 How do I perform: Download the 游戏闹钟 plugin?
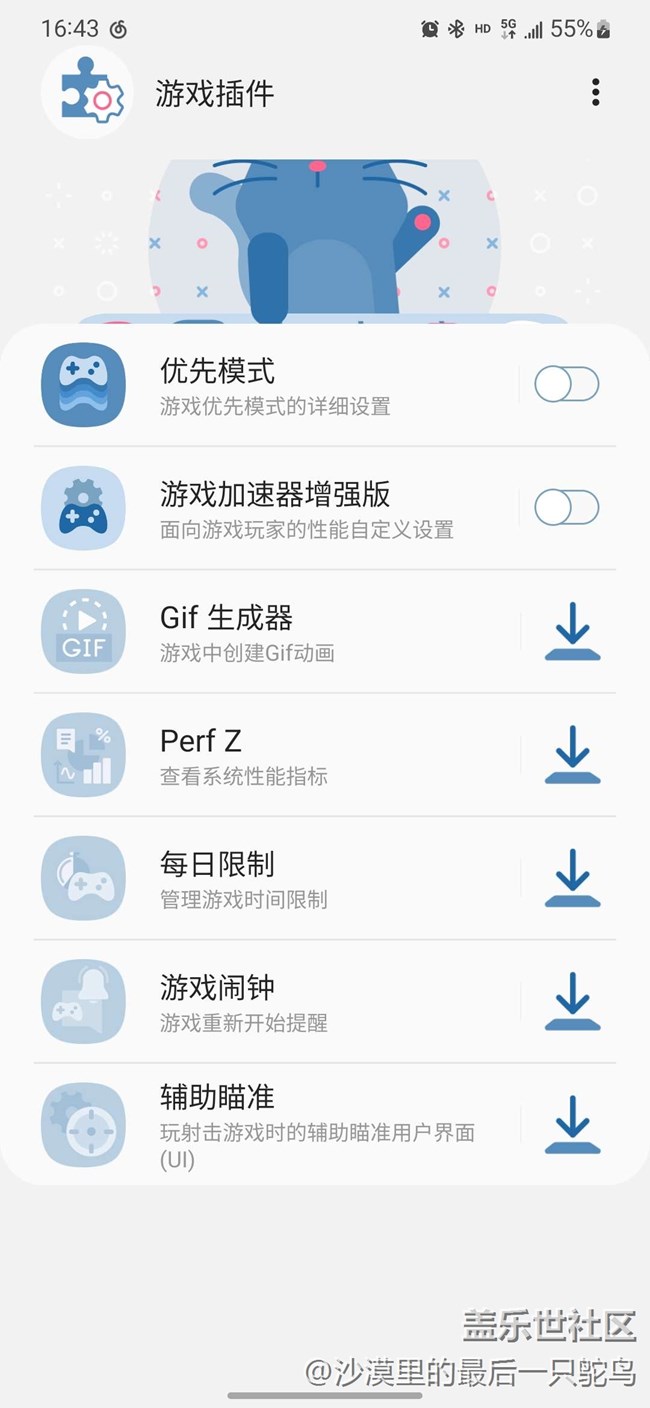tap(572, 1001)
